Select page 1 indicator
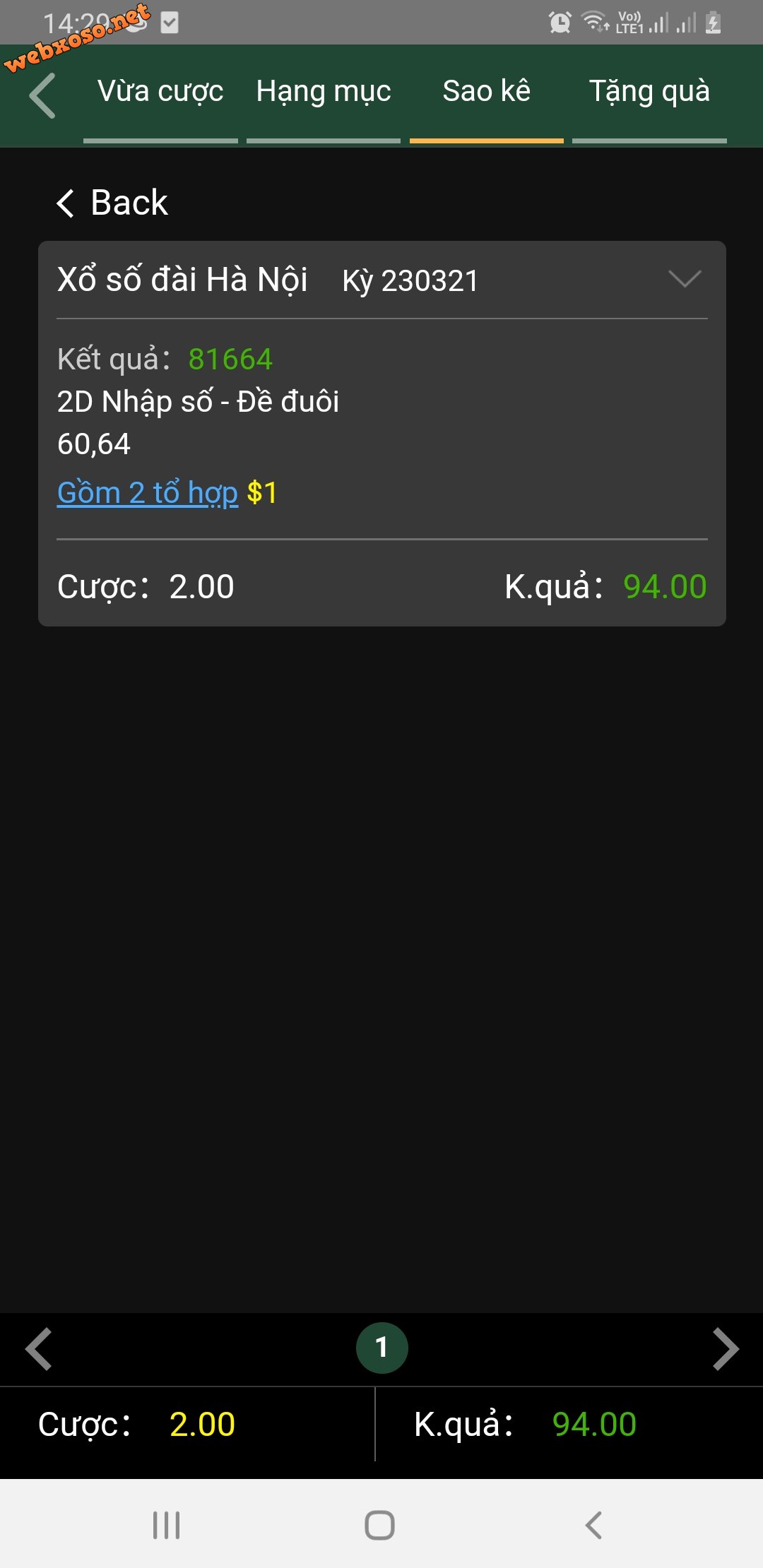Viewport: 763px width, 1568px height. coord(381,1348)
